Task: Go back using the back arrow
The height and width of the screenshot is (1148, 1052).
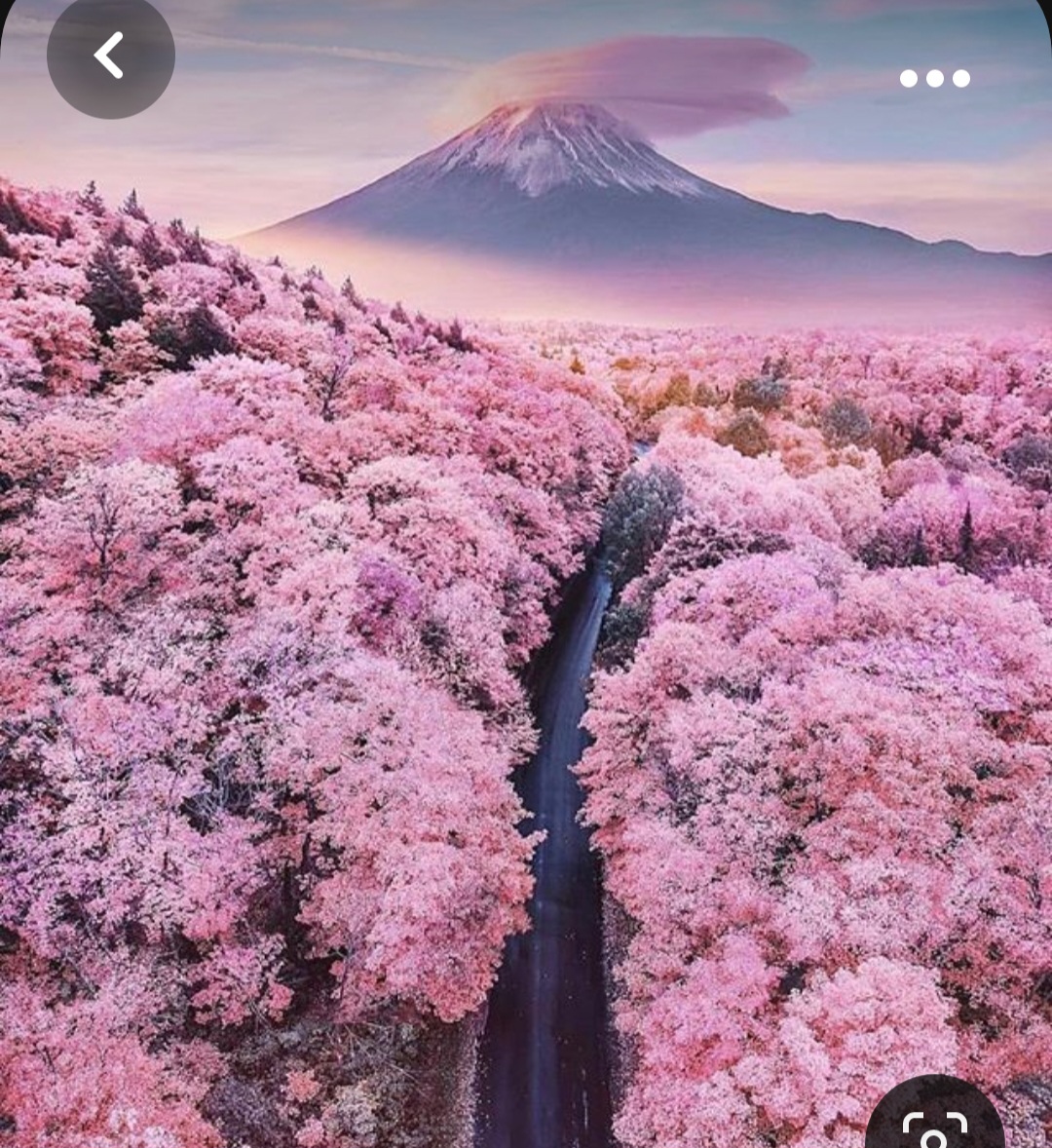Action: tap(110, 56)
